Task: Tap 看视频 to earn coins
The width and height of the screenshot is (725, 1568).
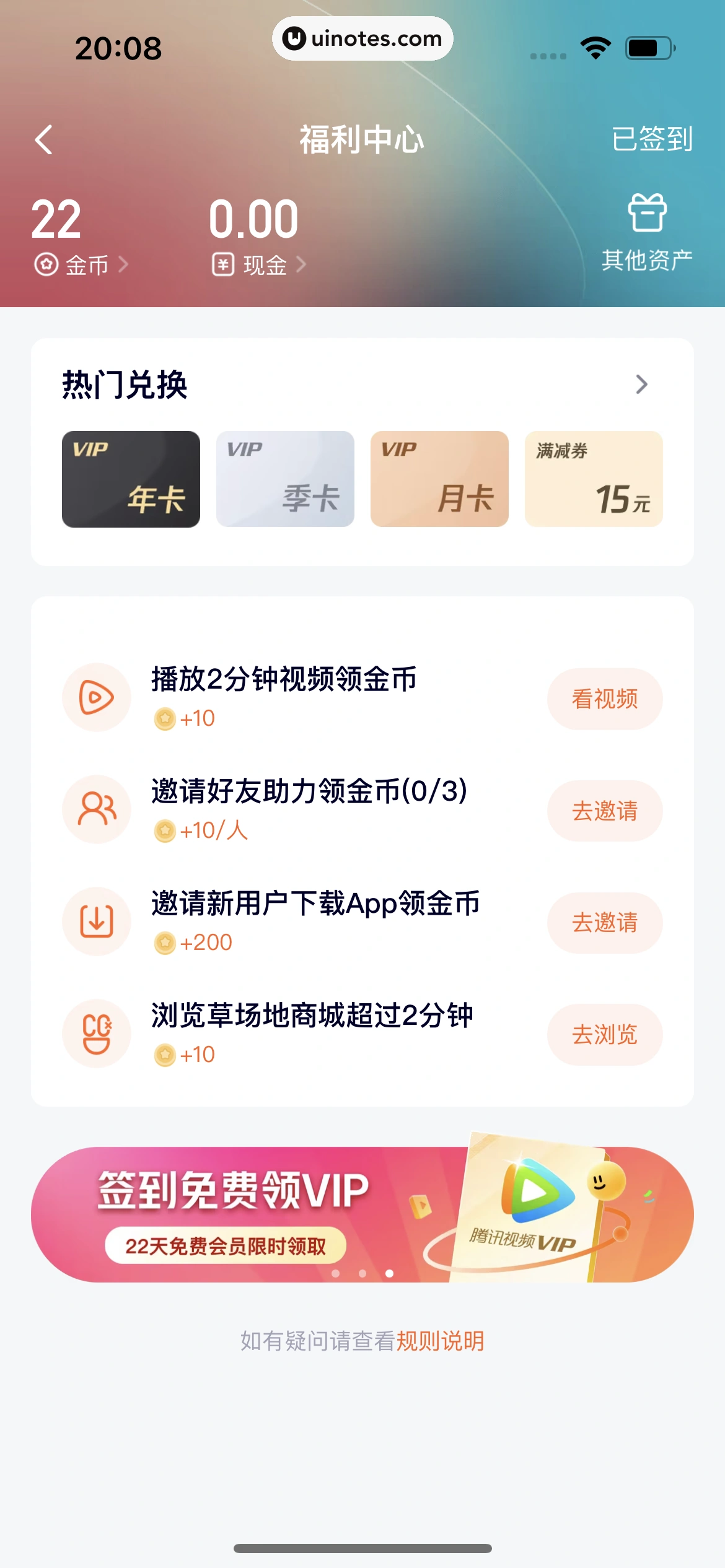Action: coord(604,699)
